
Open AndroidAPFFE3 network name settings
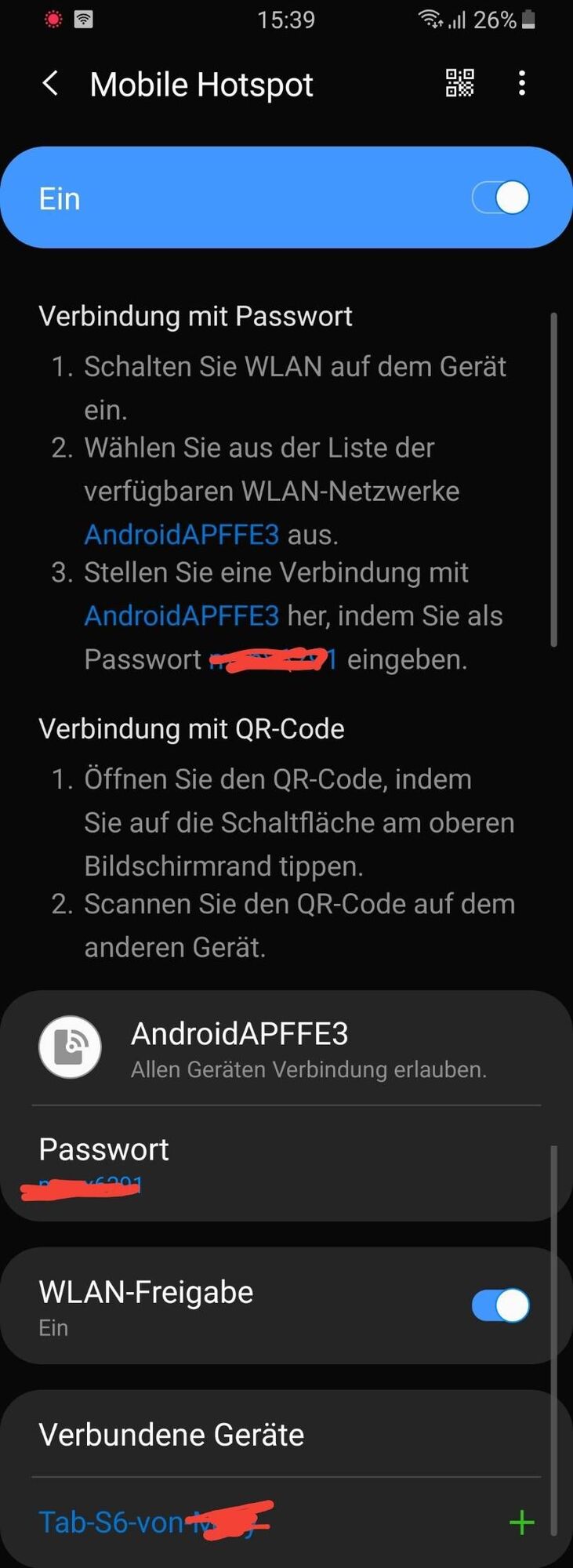239,1048
